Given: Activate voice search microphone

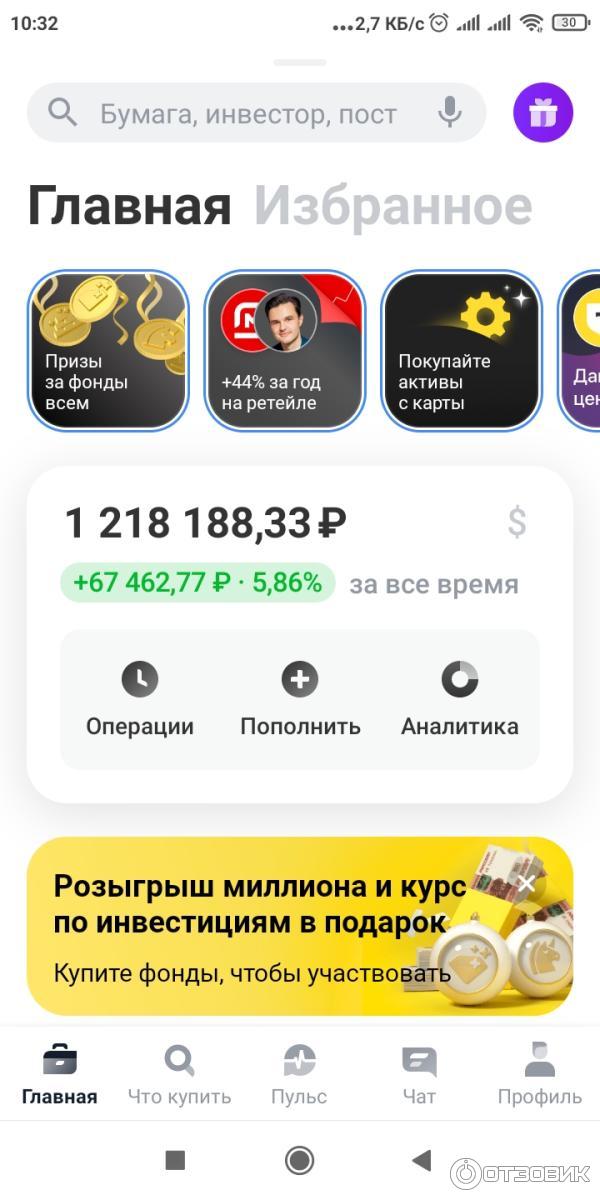Looking at the screenshot, I should click(450, 113).
